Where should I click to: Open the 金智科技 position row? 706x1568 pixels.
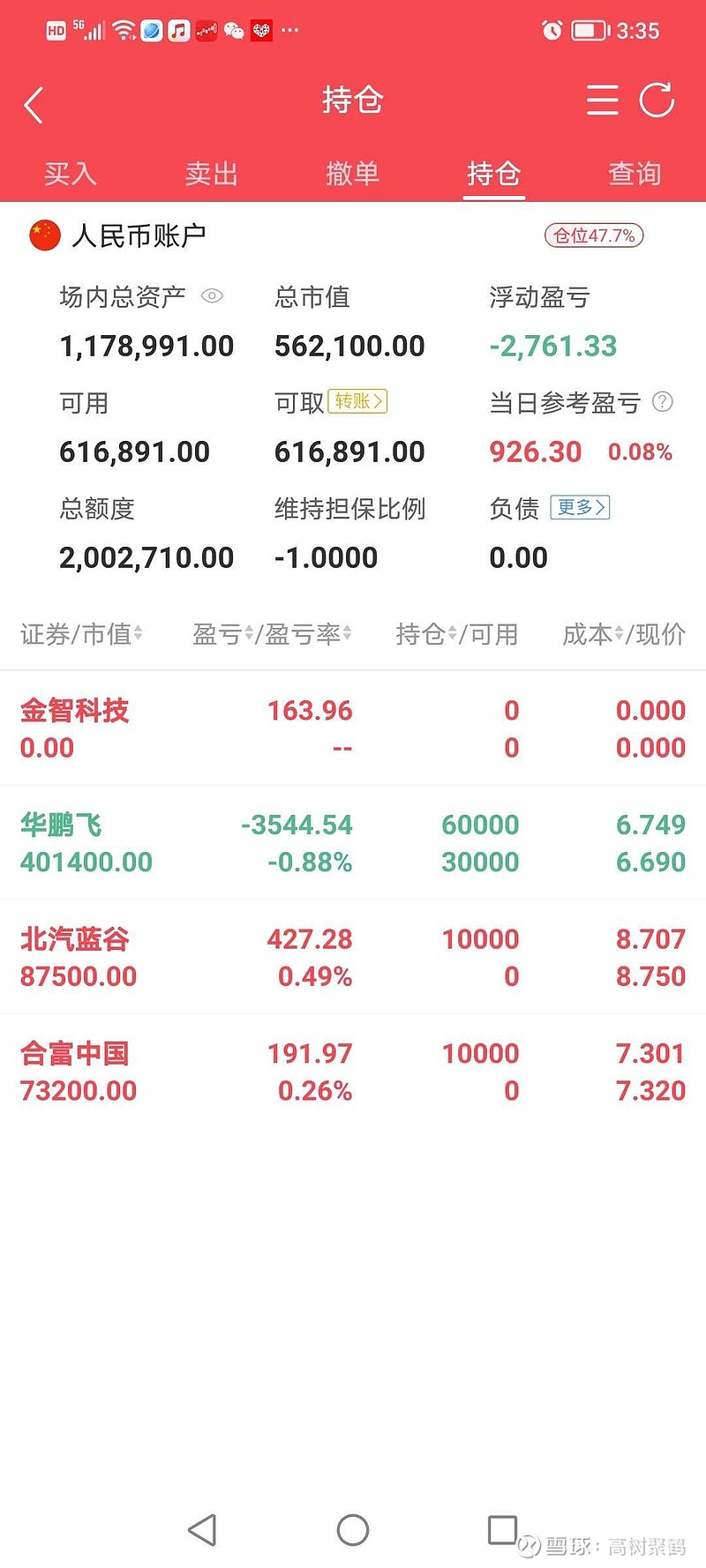click(x=353, y=728)
